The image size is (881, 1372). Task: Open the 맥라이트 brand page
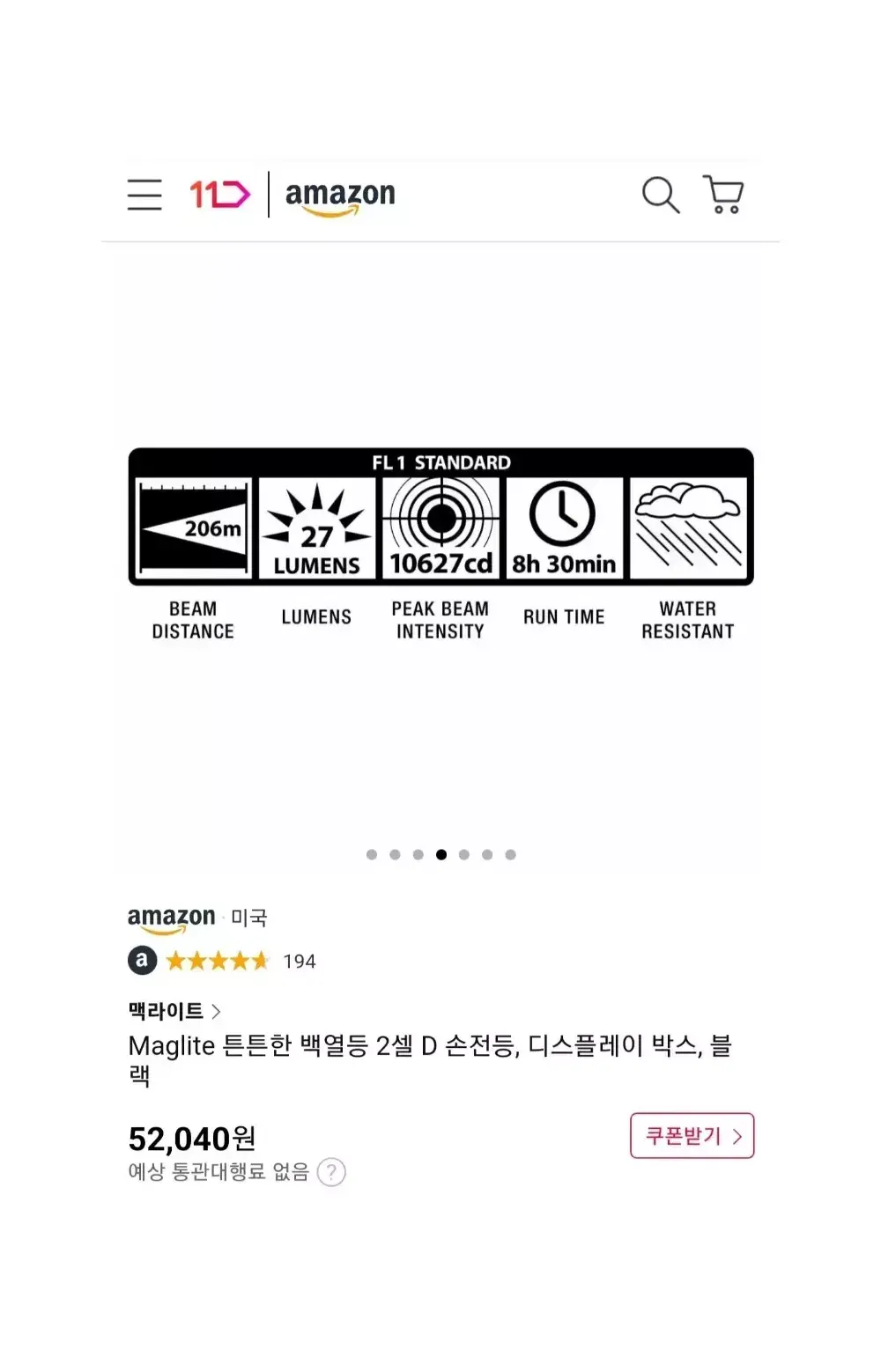click(174, 1011)
